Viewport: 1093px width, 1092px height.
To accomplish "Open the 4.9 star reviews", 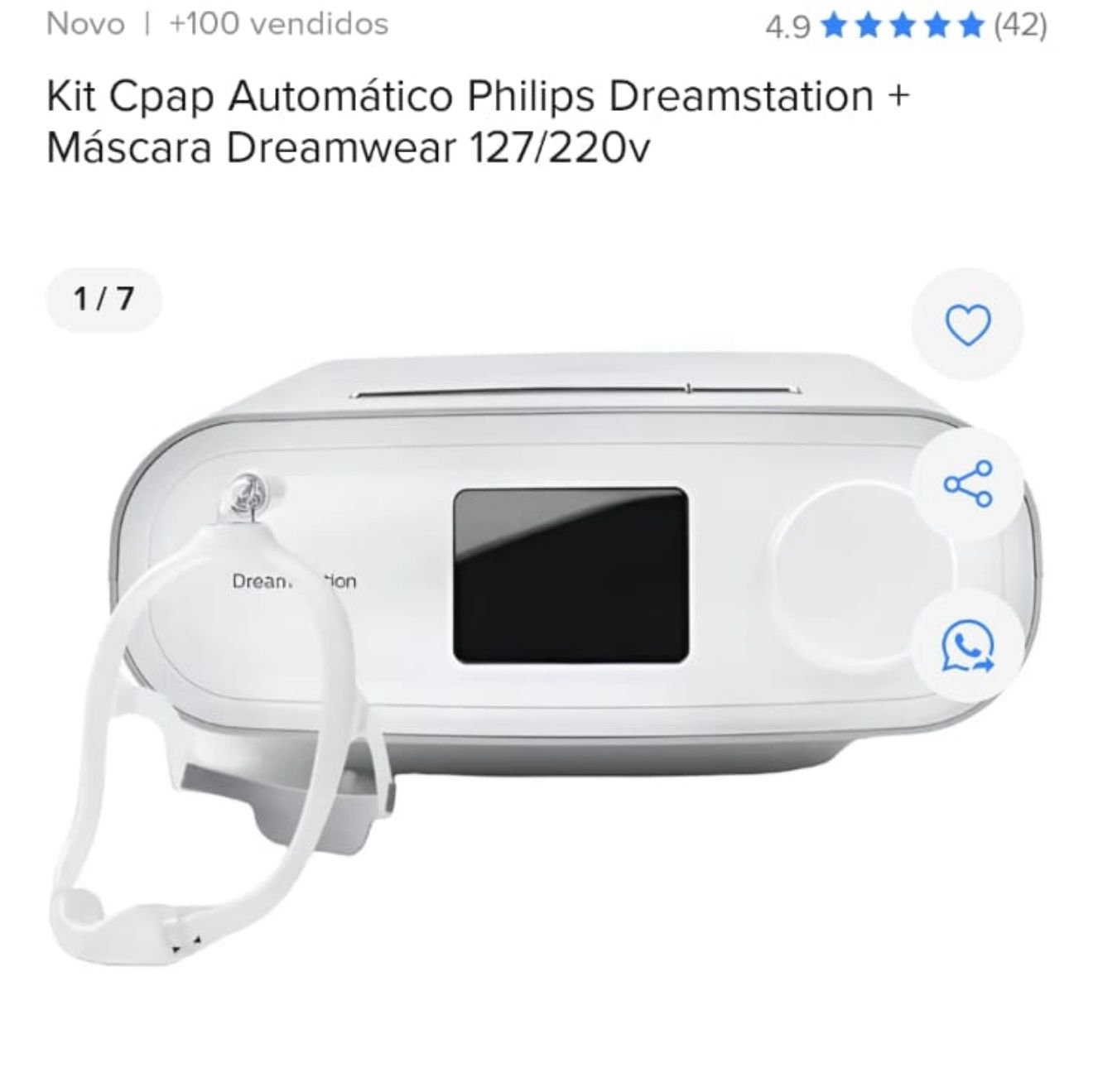I will click(906, 26).
